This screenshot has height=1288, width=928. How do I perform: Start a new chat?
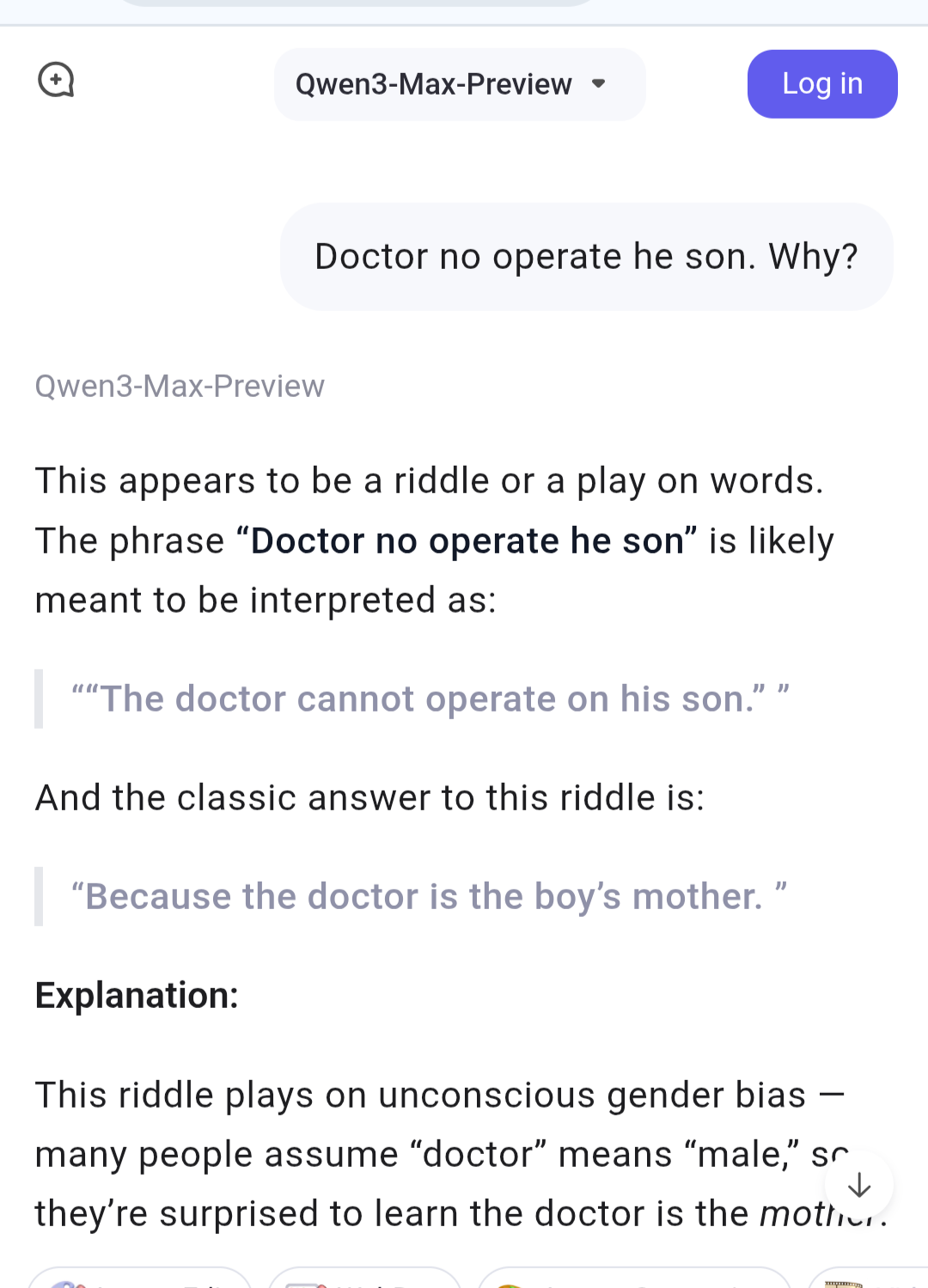[x=56, y=81]
